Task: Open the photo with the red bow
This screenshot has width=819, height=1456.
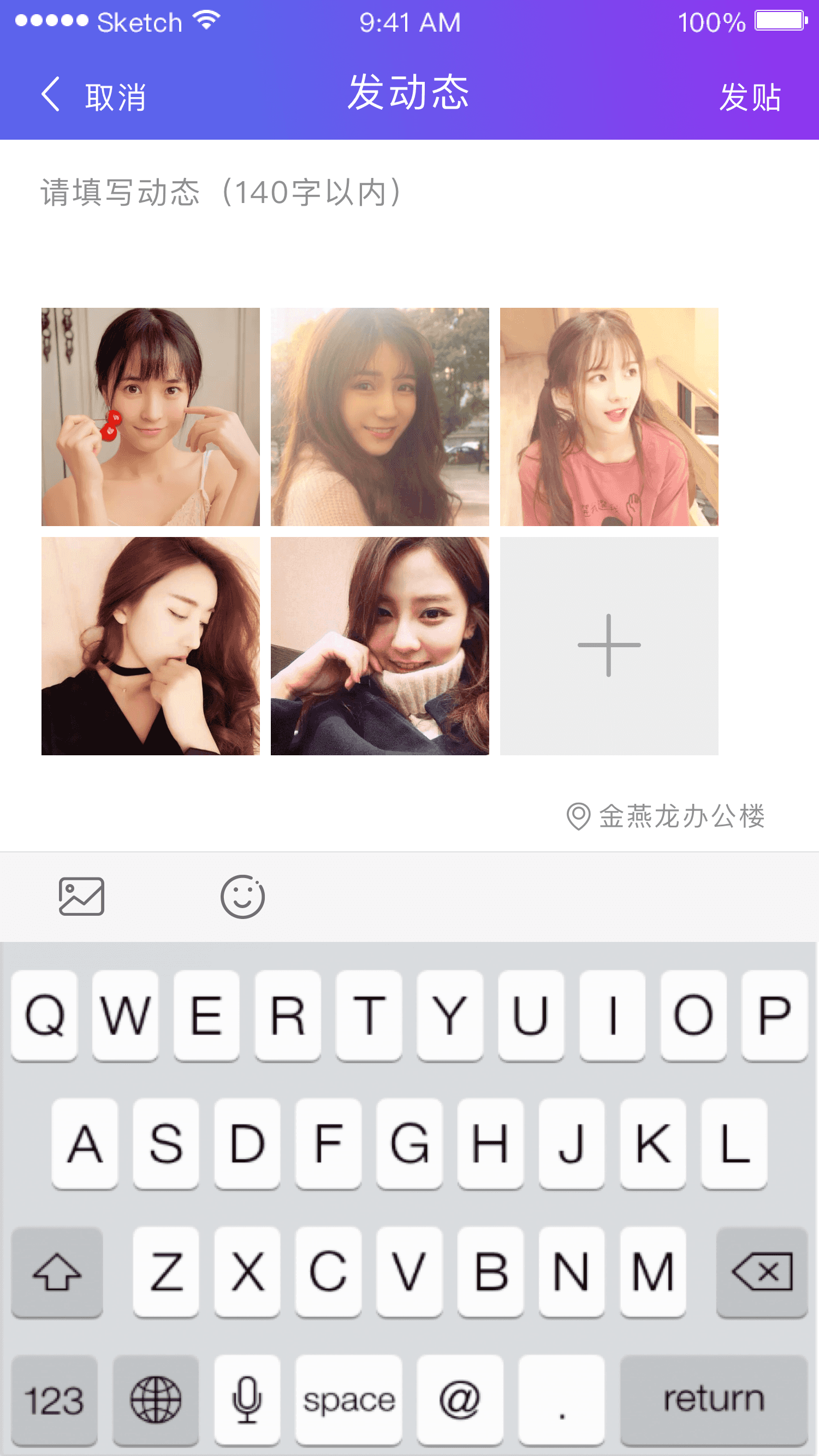Action: tap(151, 416)
